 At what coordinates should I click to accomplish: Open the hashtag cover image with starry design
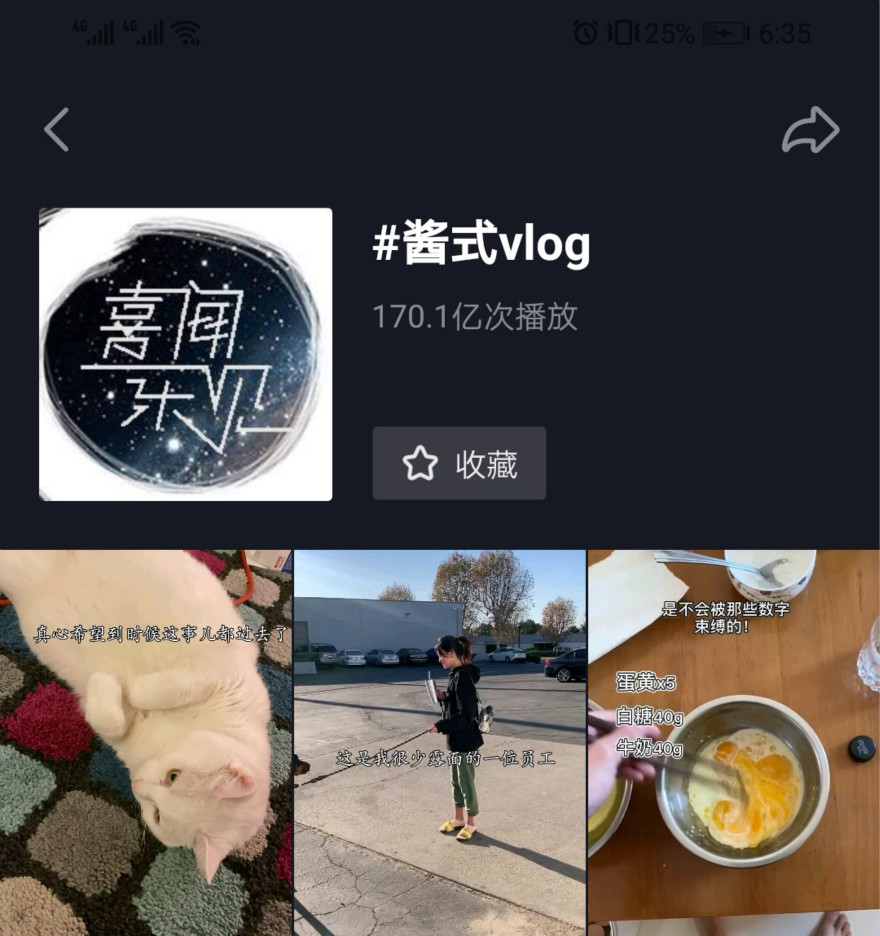[x=185, y=354]
